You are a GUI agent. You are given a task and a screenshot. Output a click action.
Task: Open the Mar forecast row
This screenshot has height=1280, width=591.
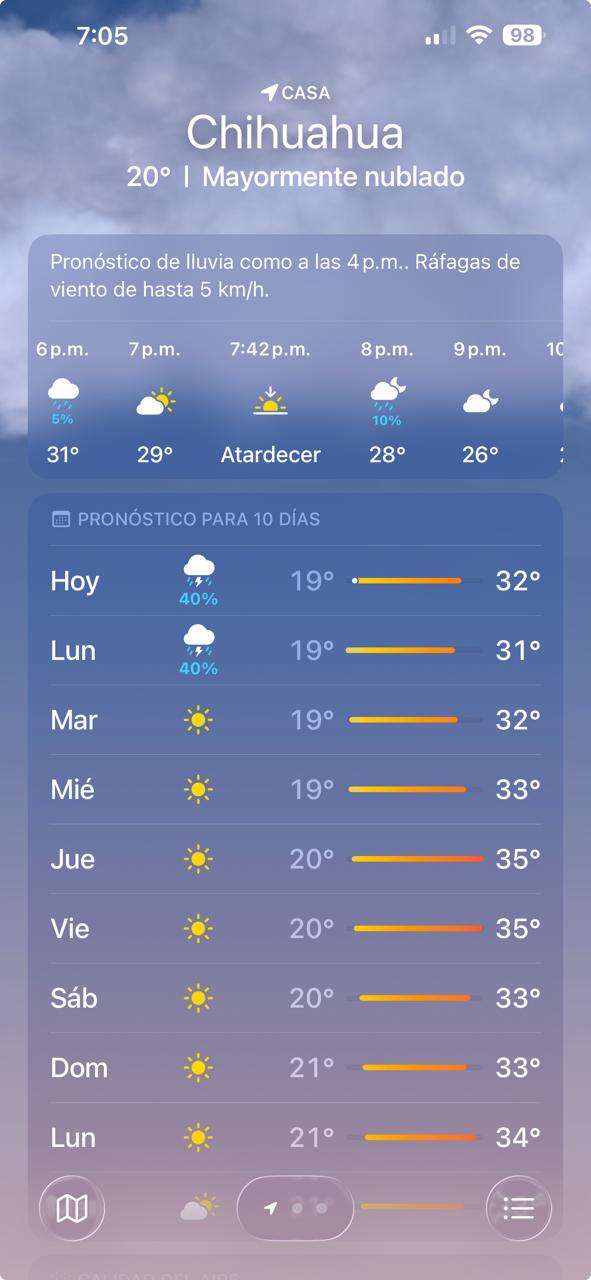pos(295,720)
